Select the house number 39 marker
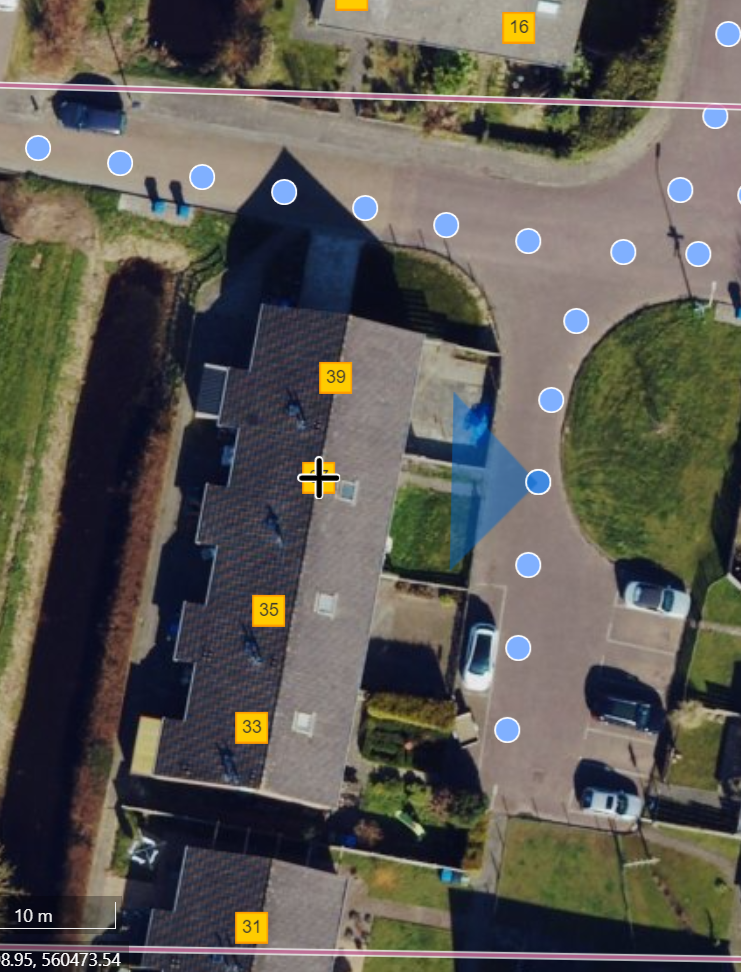741x972 pixels. 336,377
